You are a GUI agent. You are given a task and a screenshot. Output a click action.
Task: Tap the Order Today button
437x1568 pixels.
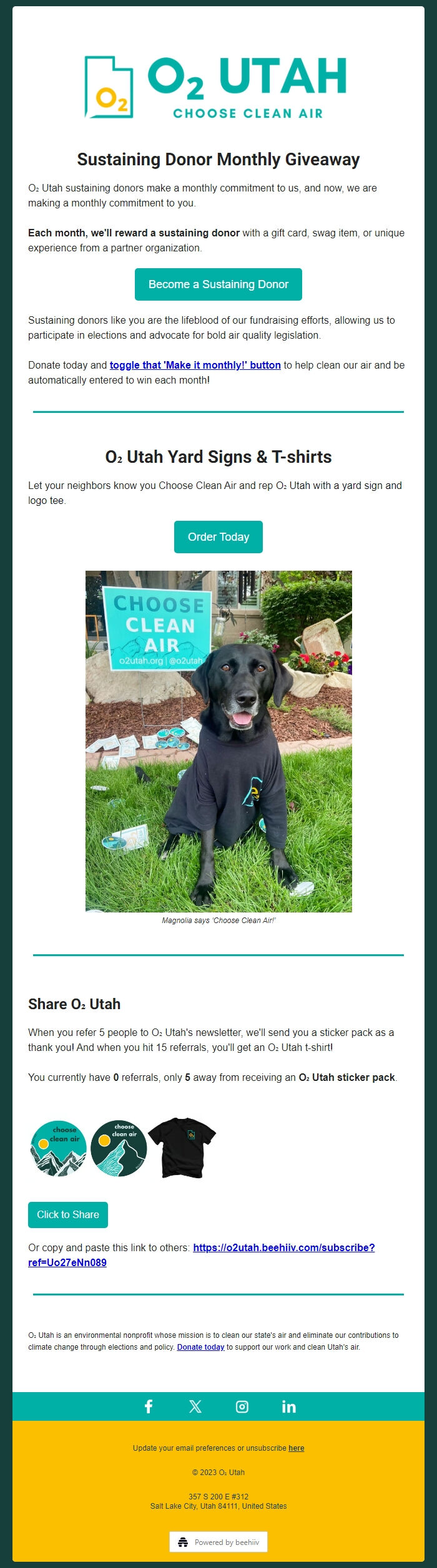(x=219, y=537)
